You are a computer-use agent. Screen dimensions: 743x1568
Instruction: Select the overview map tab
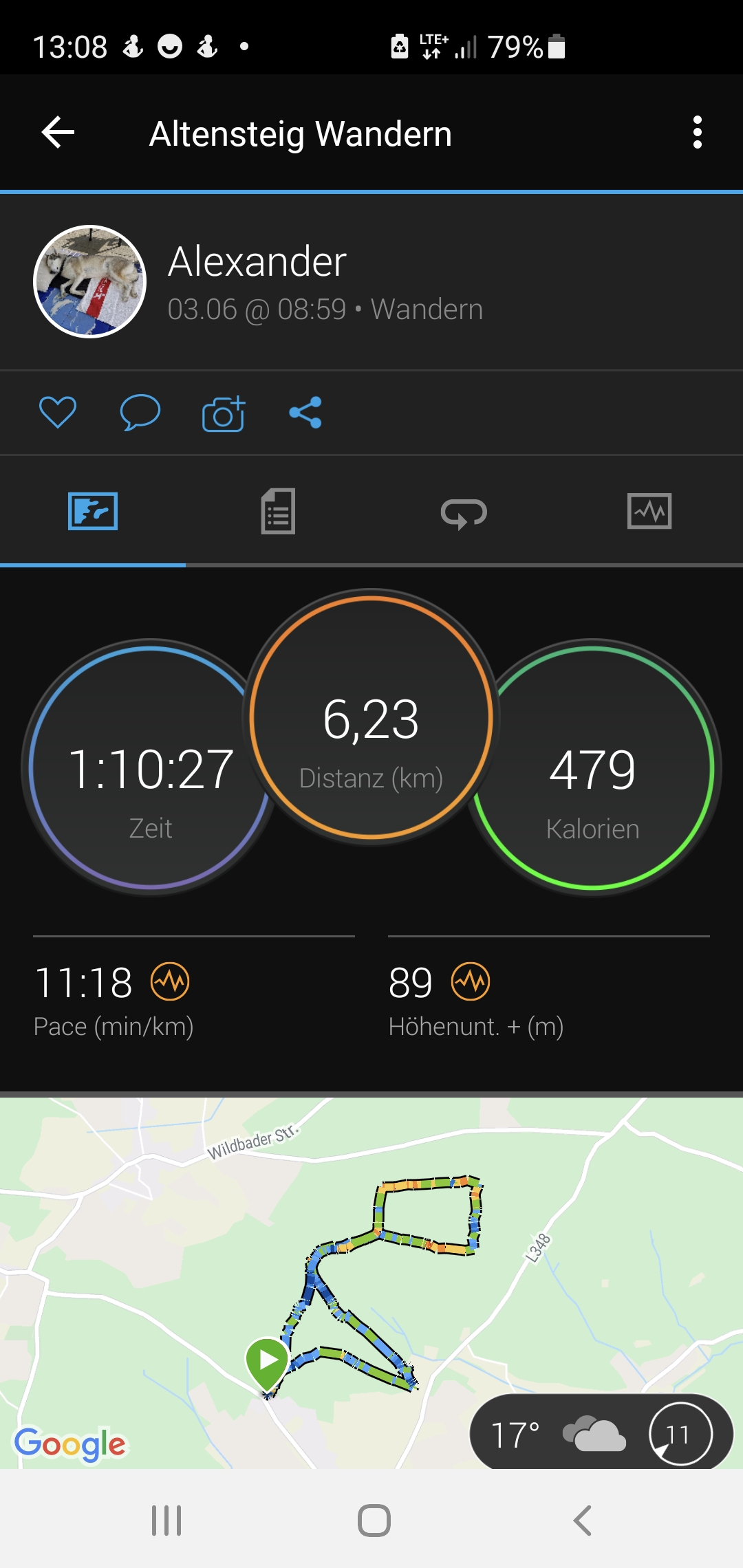pos(93,512)
